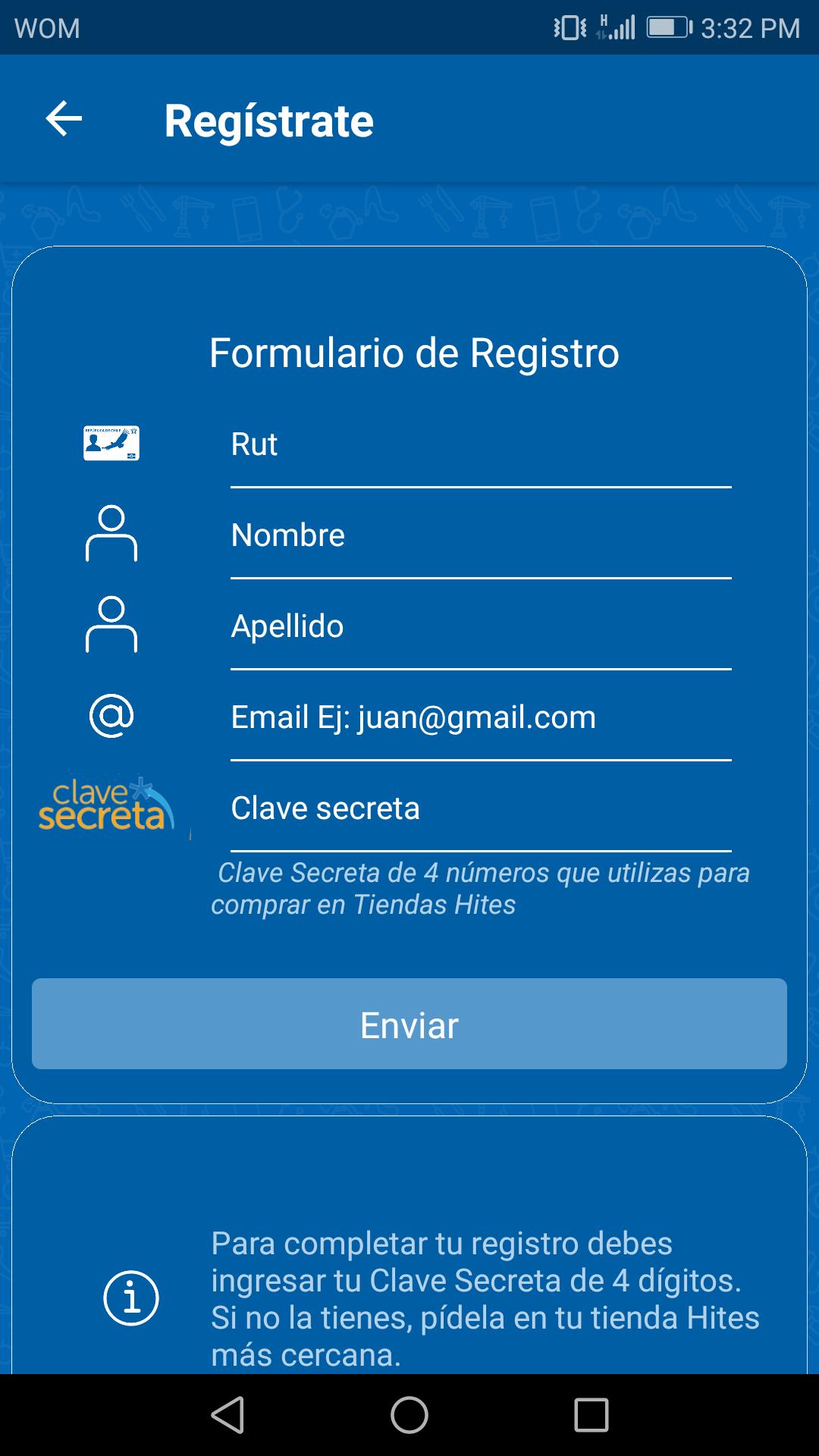
Task: Enter the Clave secreta field
Action: pyautogui.click(x=481, y=809)
